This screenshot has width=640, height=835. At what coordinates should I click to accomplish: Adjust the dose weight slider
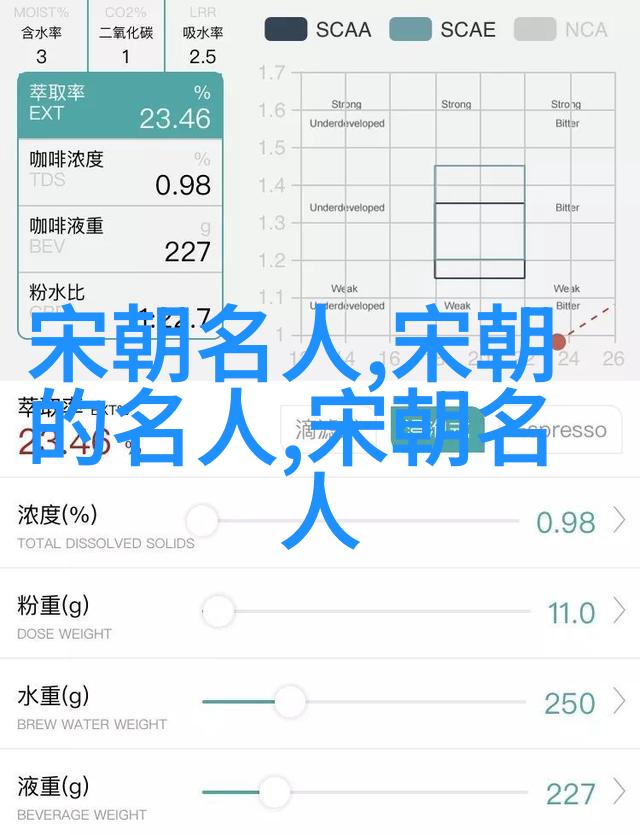click(217, 612)
